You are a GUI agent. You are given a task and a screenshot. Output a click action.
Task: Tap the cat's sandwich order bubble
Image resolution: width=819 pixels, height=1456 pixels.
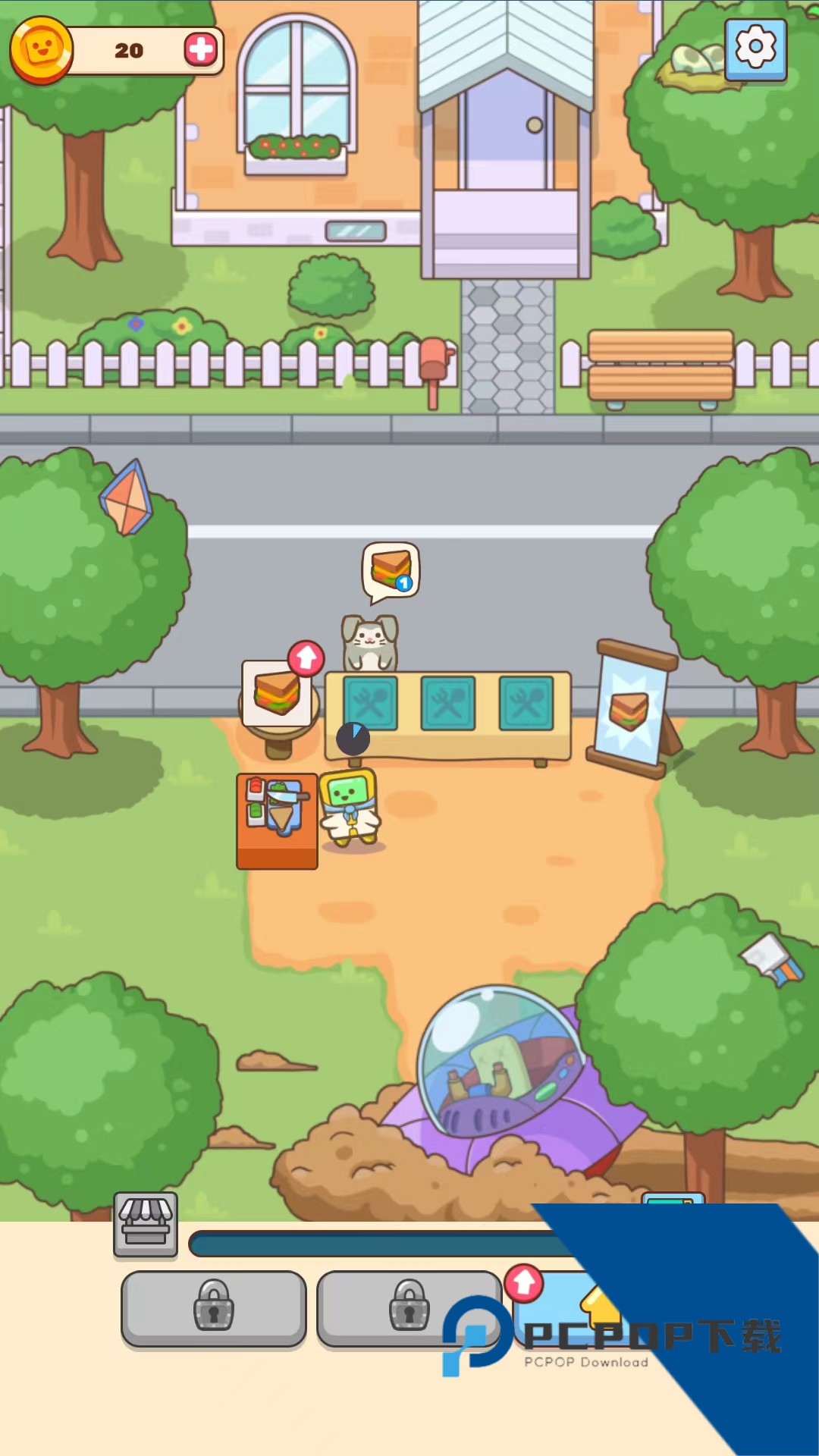pyautogui.click(x=391, y=570)
